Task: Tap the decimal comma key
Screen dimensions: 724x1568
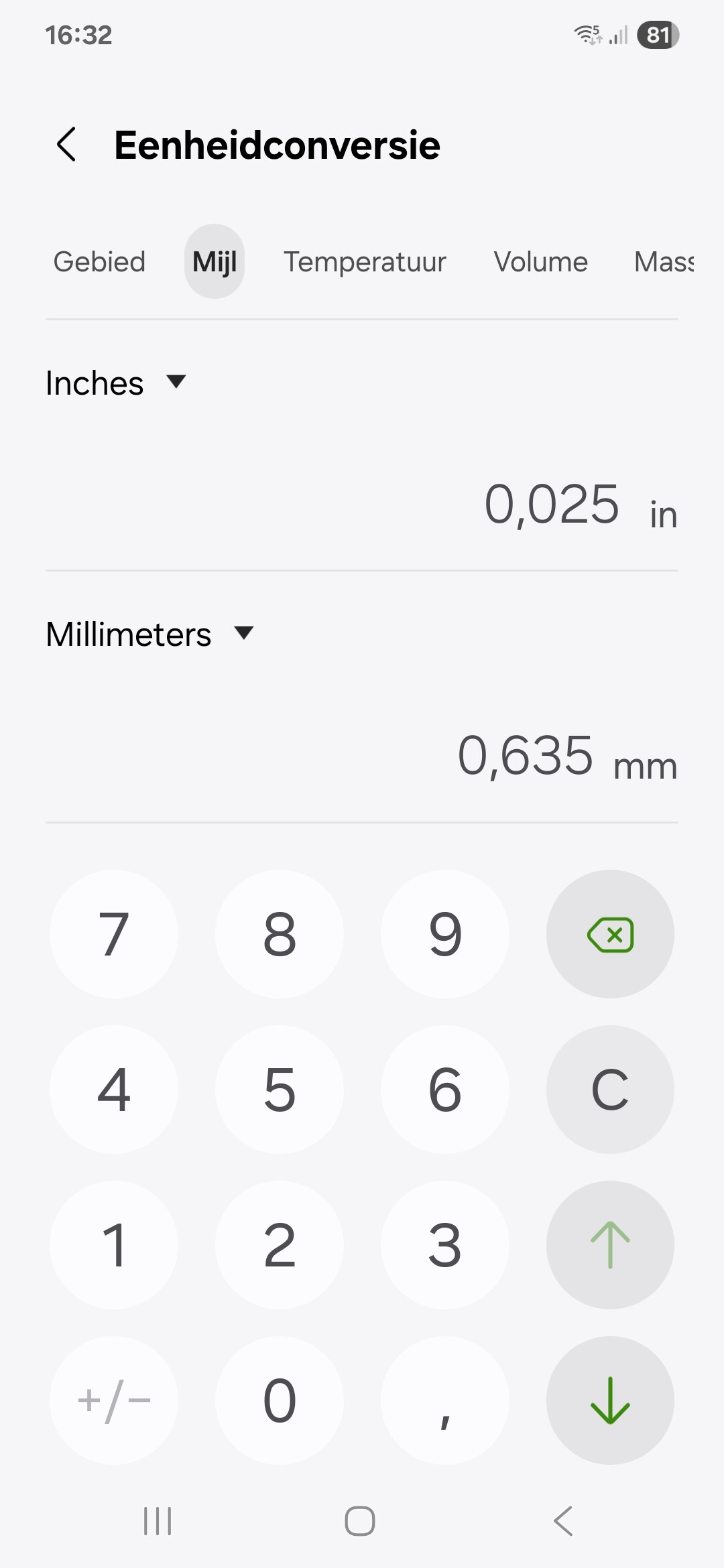Action: [x=445, y=1400]
